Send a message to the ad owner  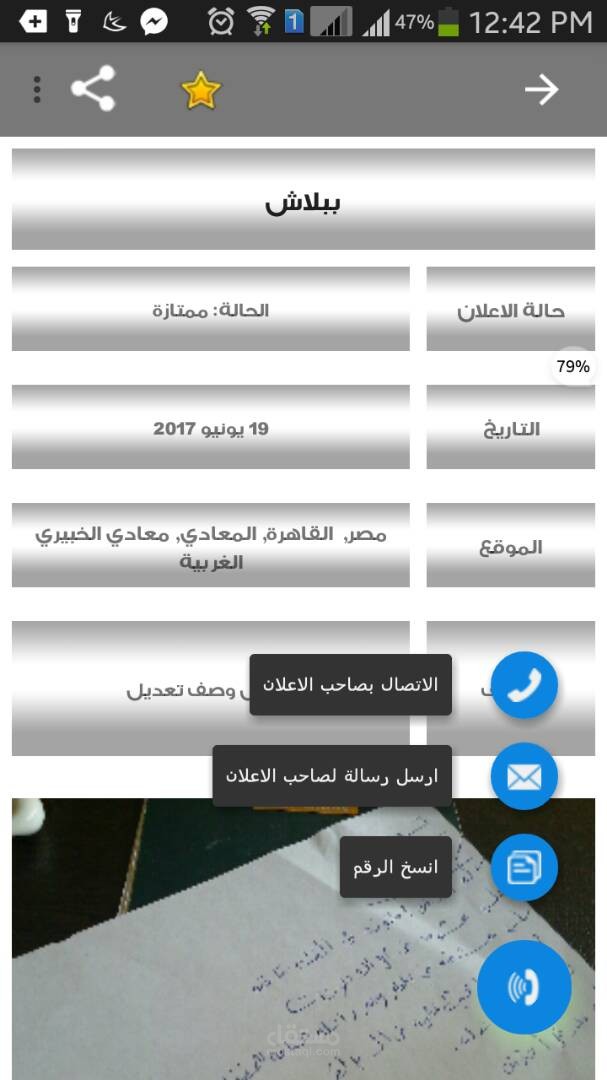(x=524, y=776)
